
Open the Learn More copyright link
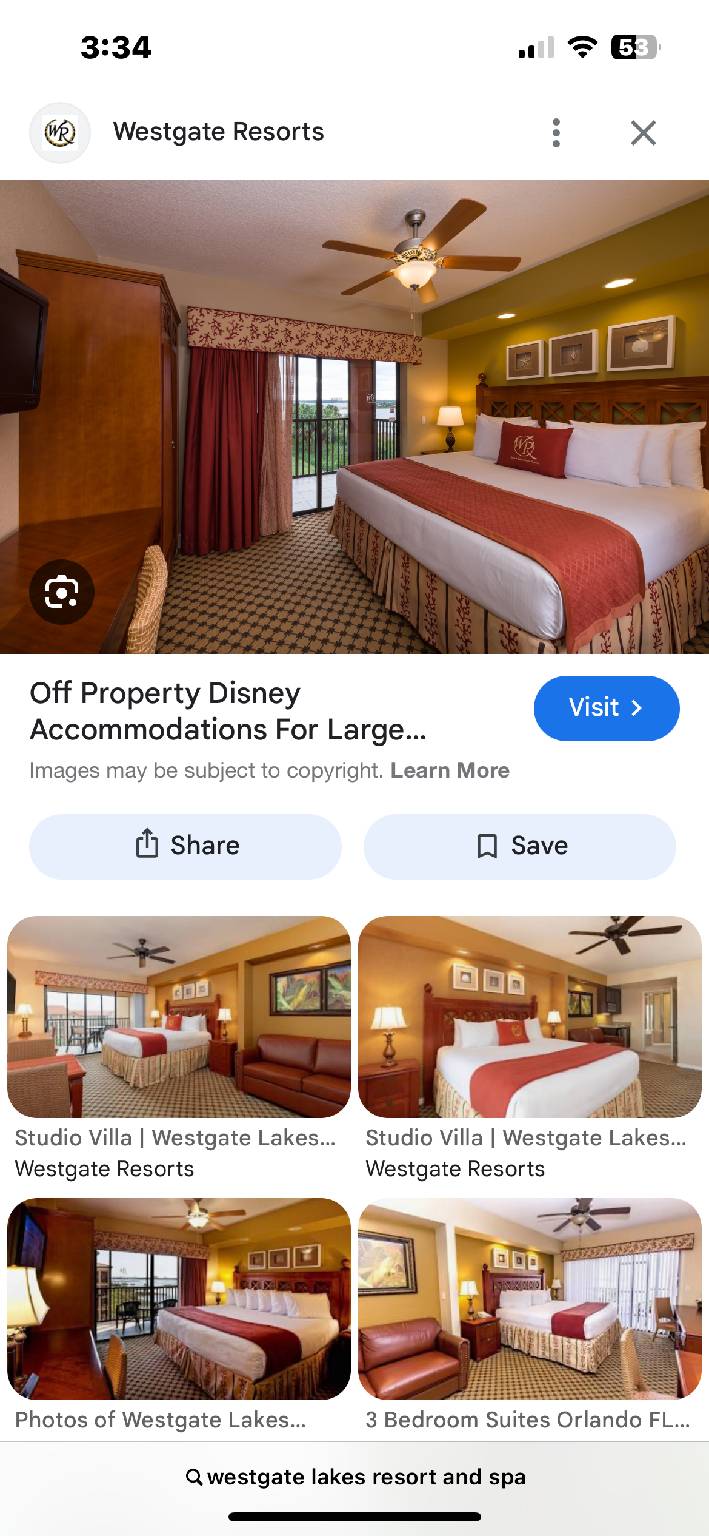point(450,770)
